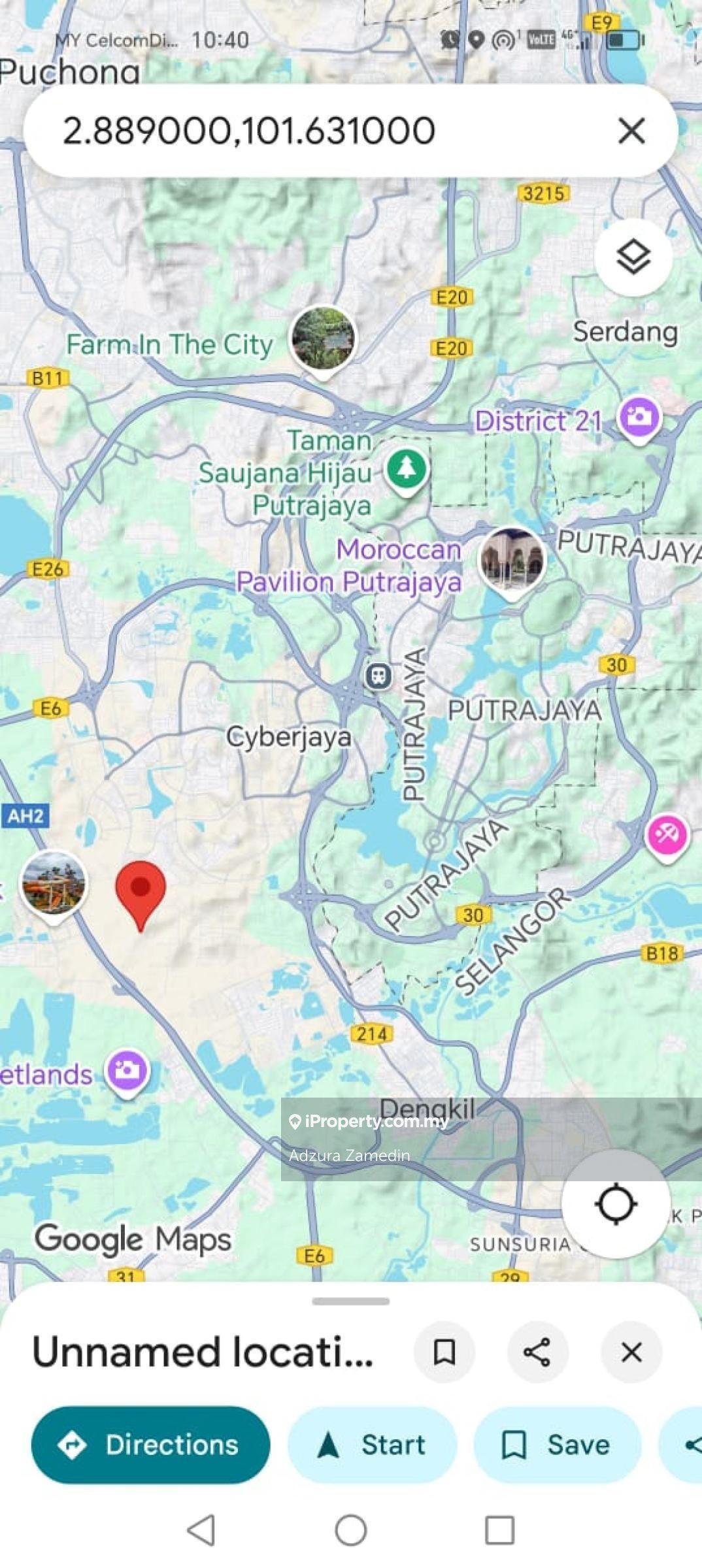Image resolution: width=702 pixels, height=1568 pixels.
Task: Go to the home screen
Action: (x=351, y=1530)
